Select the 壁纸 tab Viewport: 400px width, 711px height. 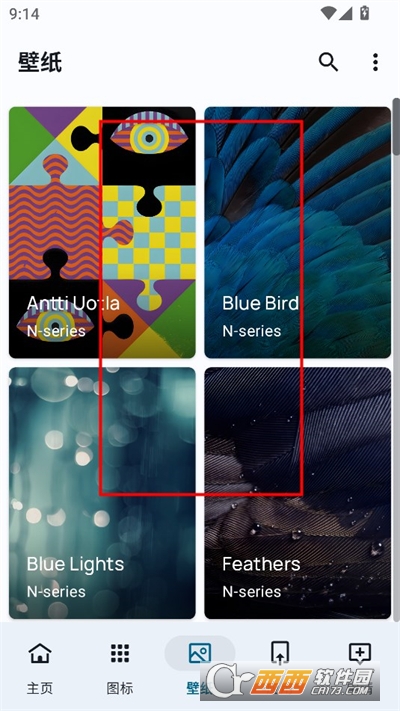tap(200, 669)
